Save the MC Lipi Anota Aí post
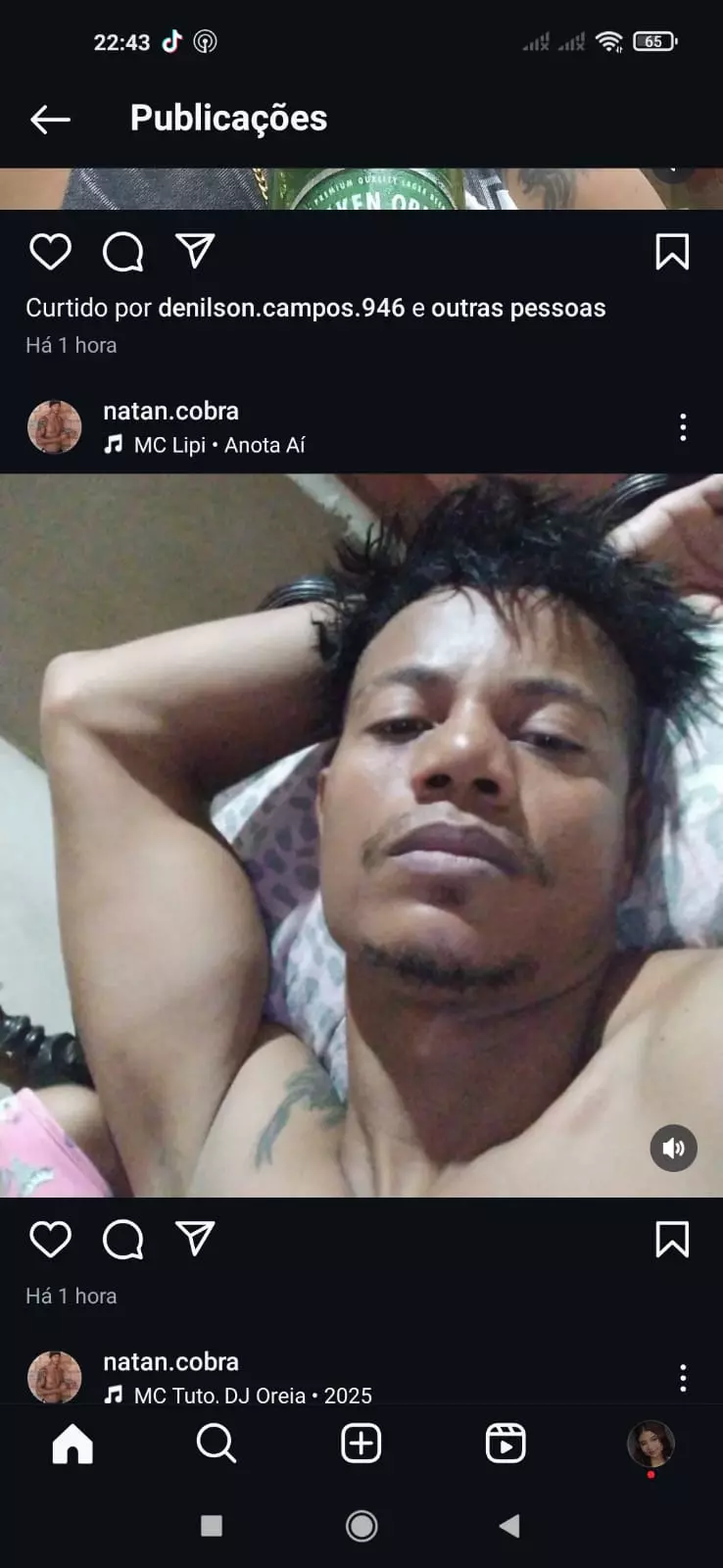 point(672,1240)
